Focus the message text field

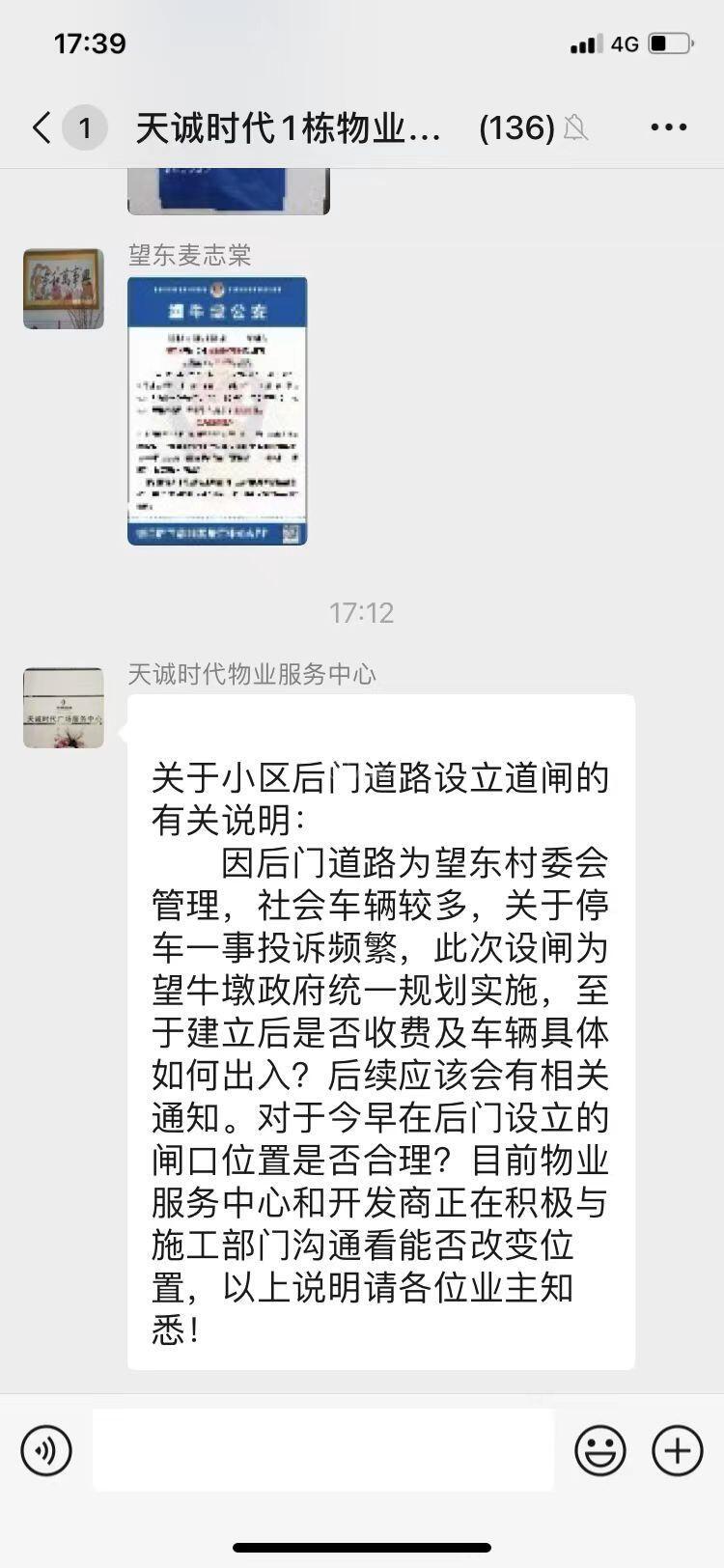pyautogui.click(x=323, y=1450)
